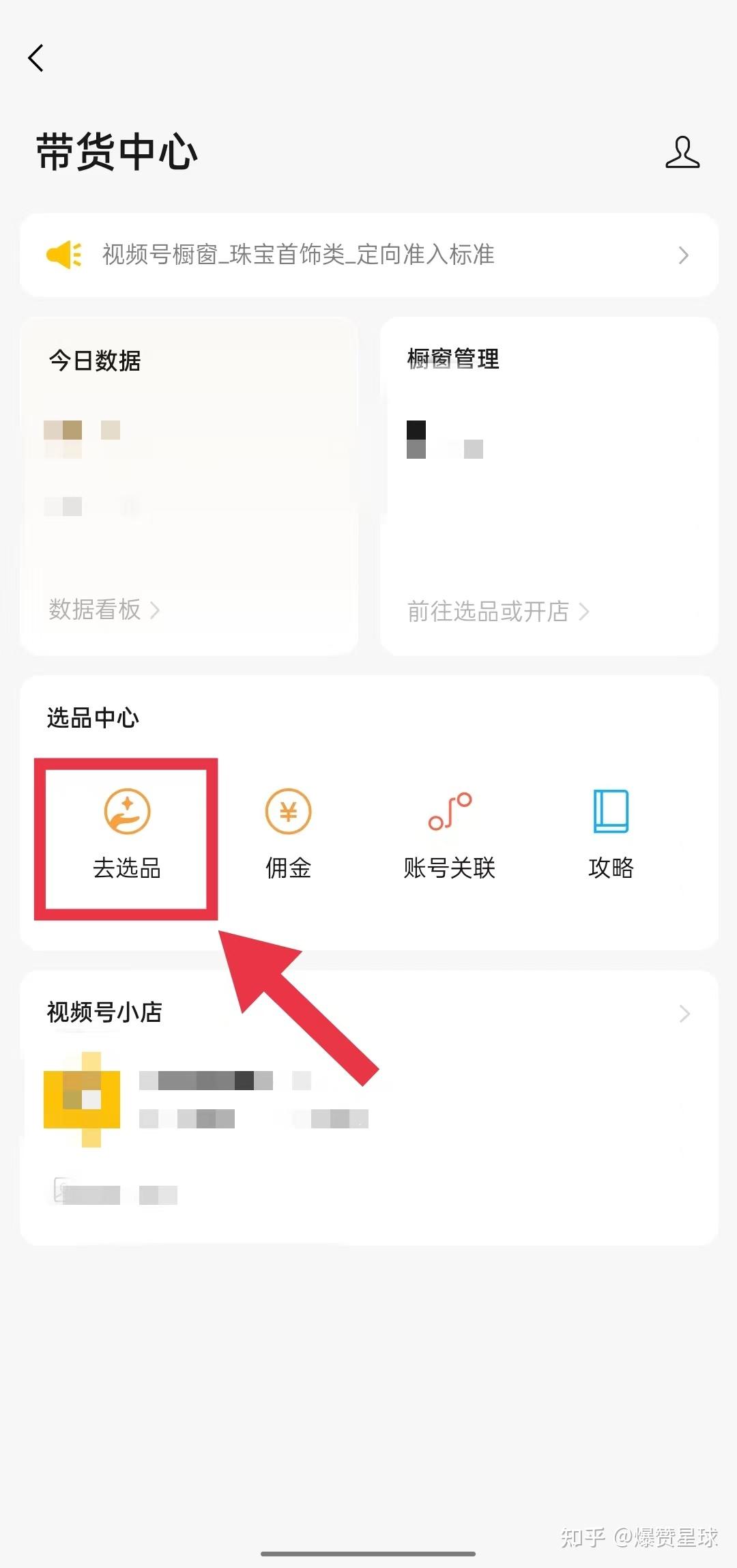This screenshot has width=737, height=1568.
Task: Open the 视频号橱窗 珠宝首饰类 announcement banner
Action: pos(369,255)
